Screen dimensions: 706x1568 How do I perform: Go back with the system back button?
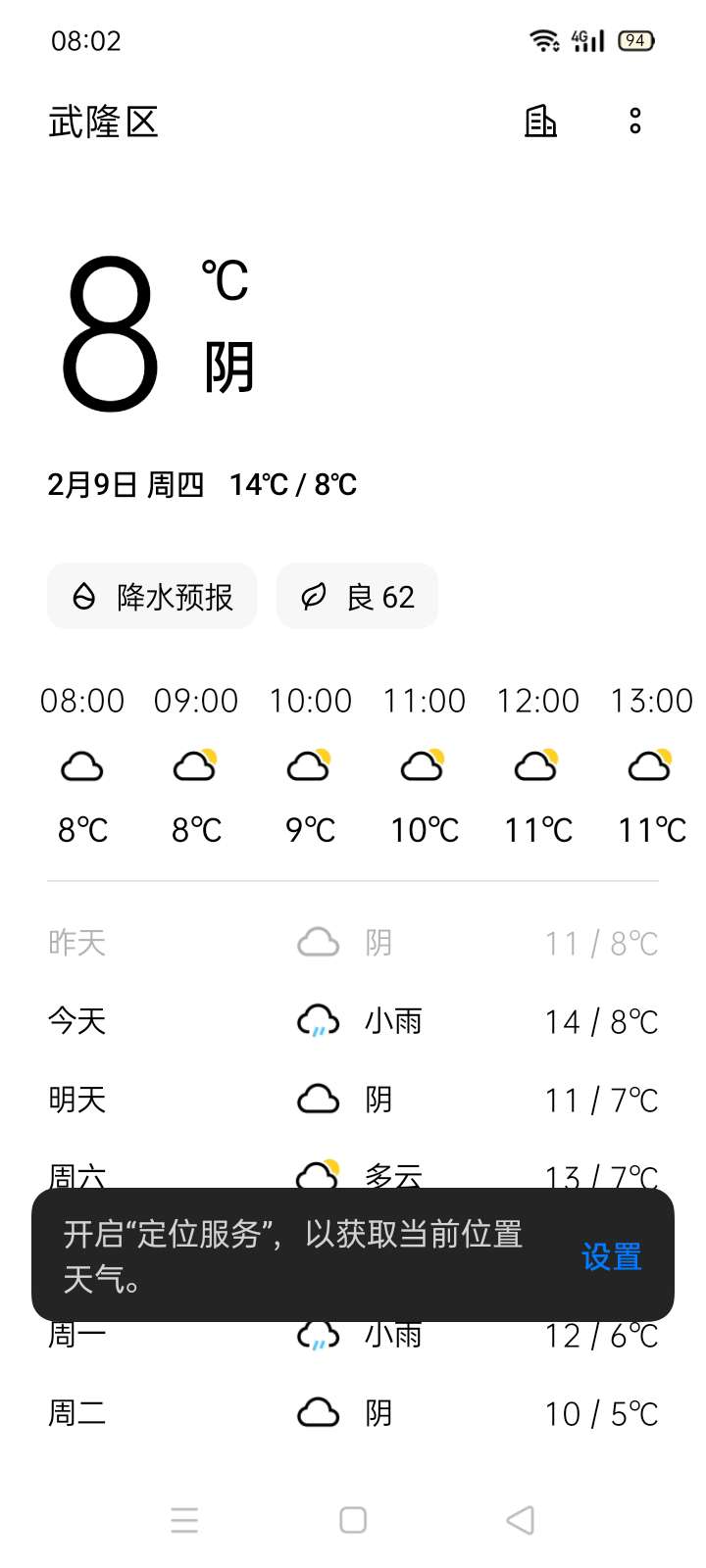[x=520, y=1520]
